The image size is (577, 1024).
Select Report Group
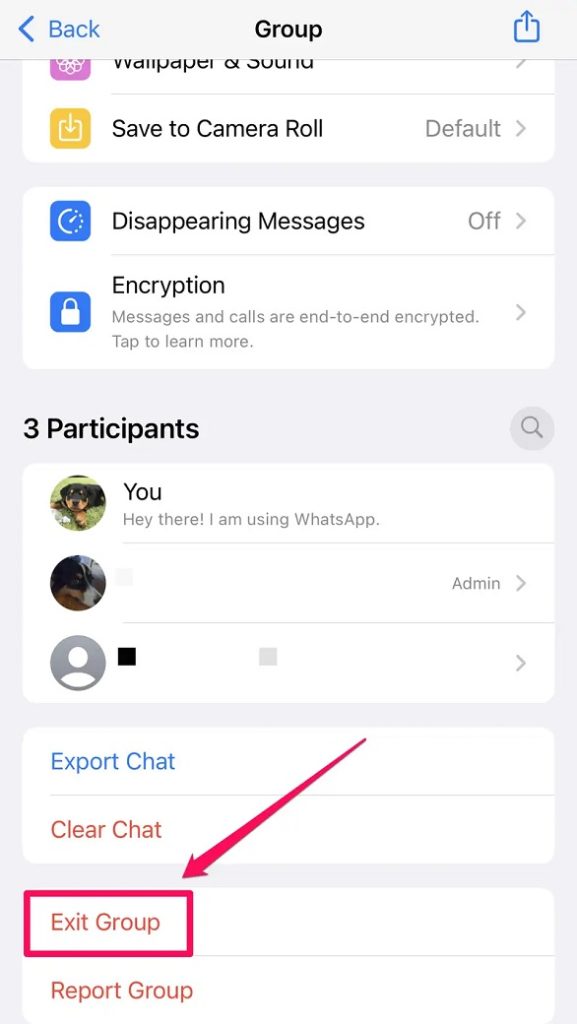288,990
